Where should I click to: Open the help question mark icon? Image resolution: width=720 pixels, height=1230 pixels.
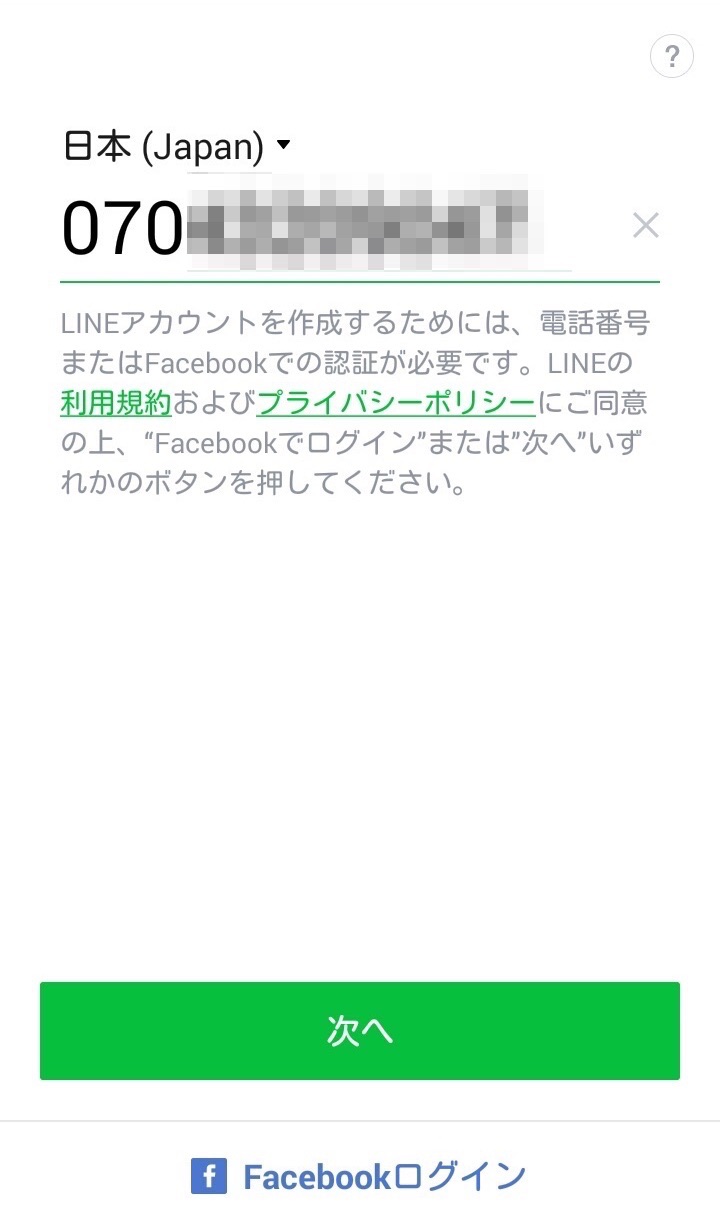point(671,57)
